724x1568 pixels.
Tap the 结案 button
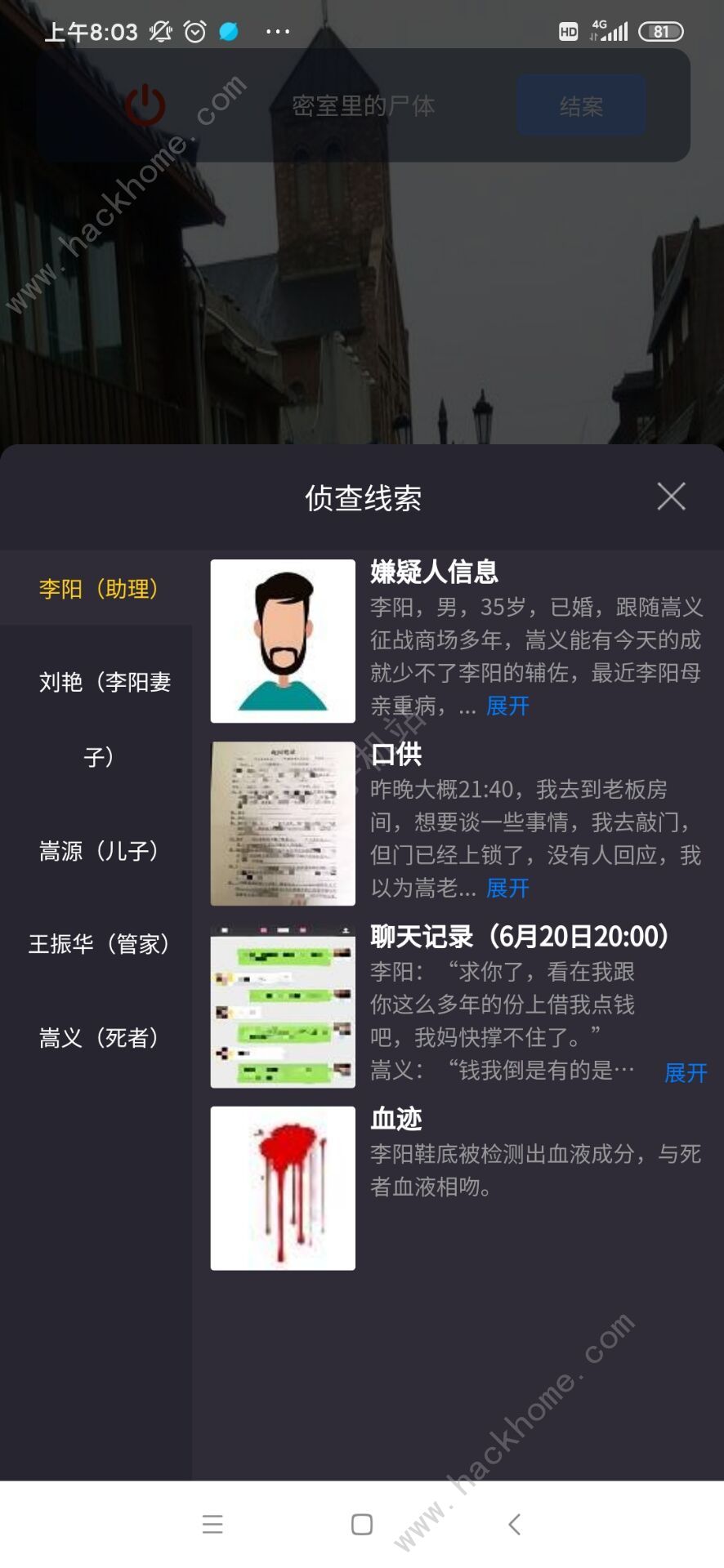coord(580,105)
